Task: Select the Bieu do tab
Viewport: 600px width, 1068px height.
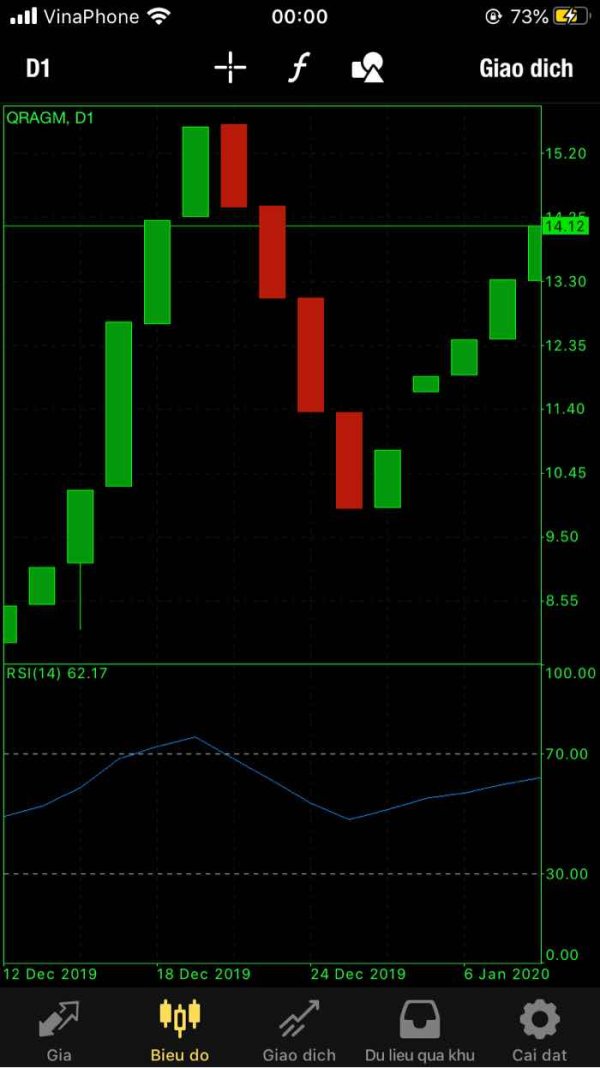Action: point(180,1030)
